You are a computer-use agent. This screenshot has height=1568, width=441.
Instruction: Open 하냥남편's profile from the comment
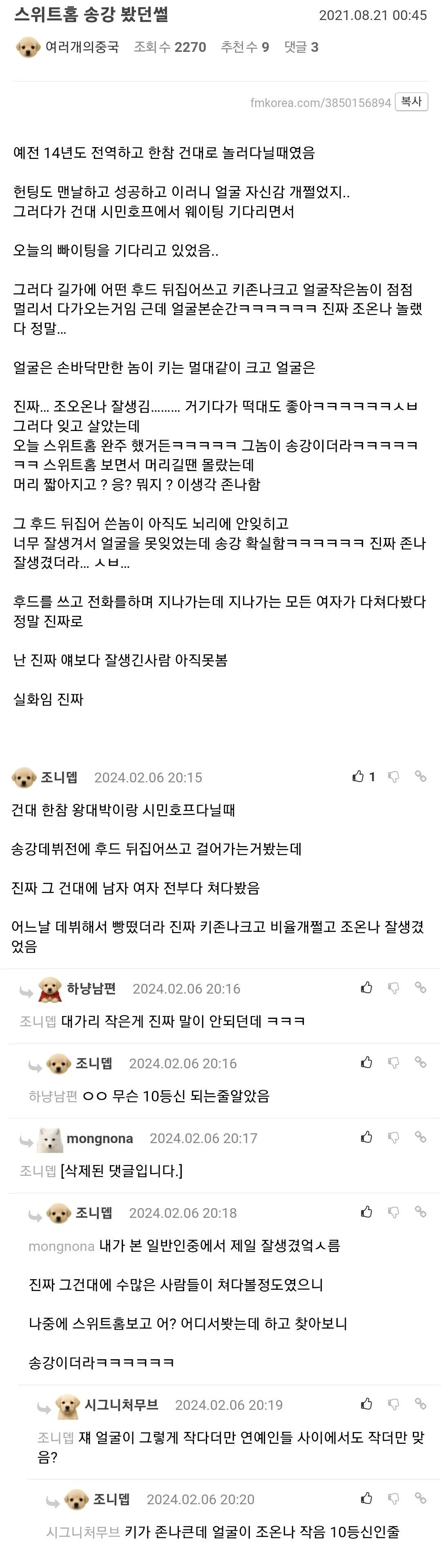pyautogui.click(x=91, y=989)
